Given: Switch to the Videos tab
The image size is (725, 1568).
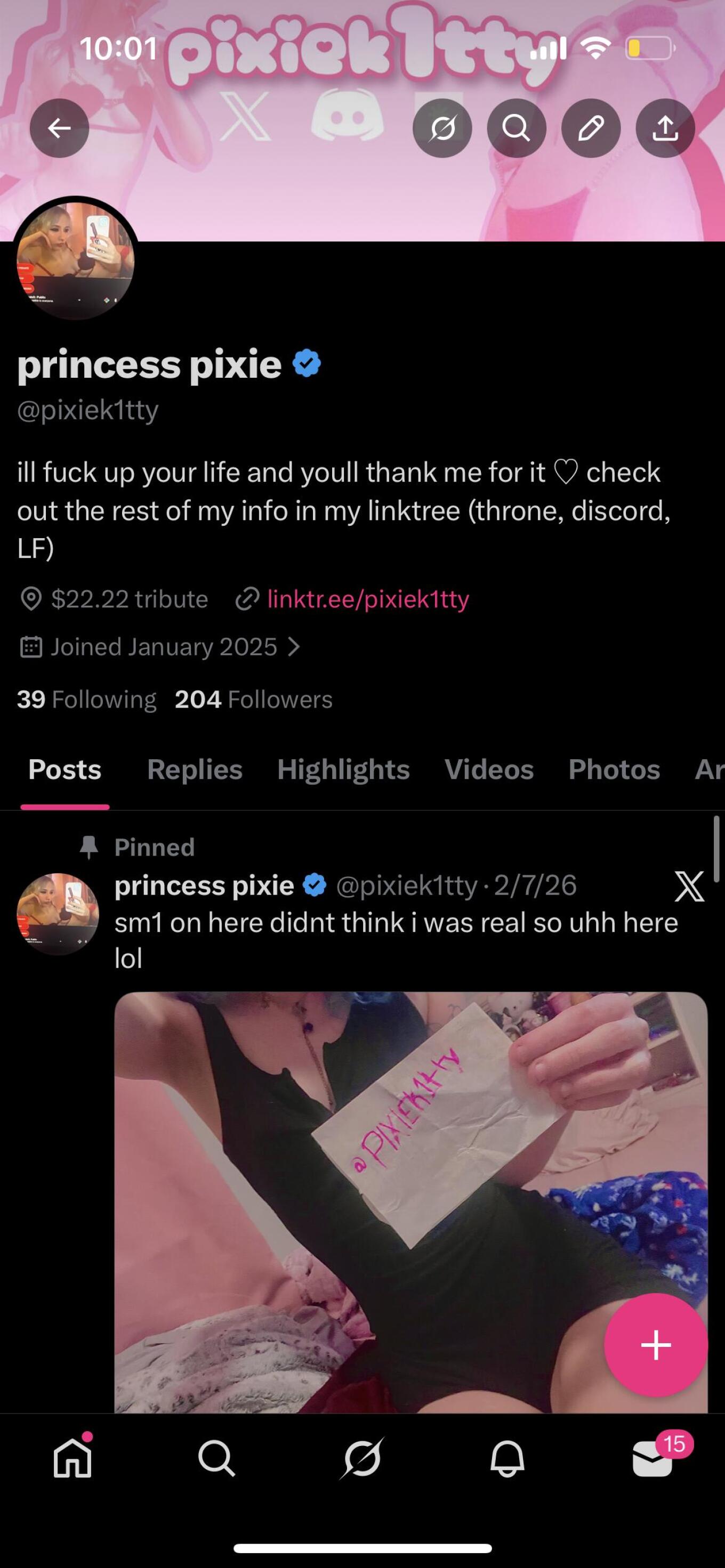Looking at the screenshot, I should 489,769.
